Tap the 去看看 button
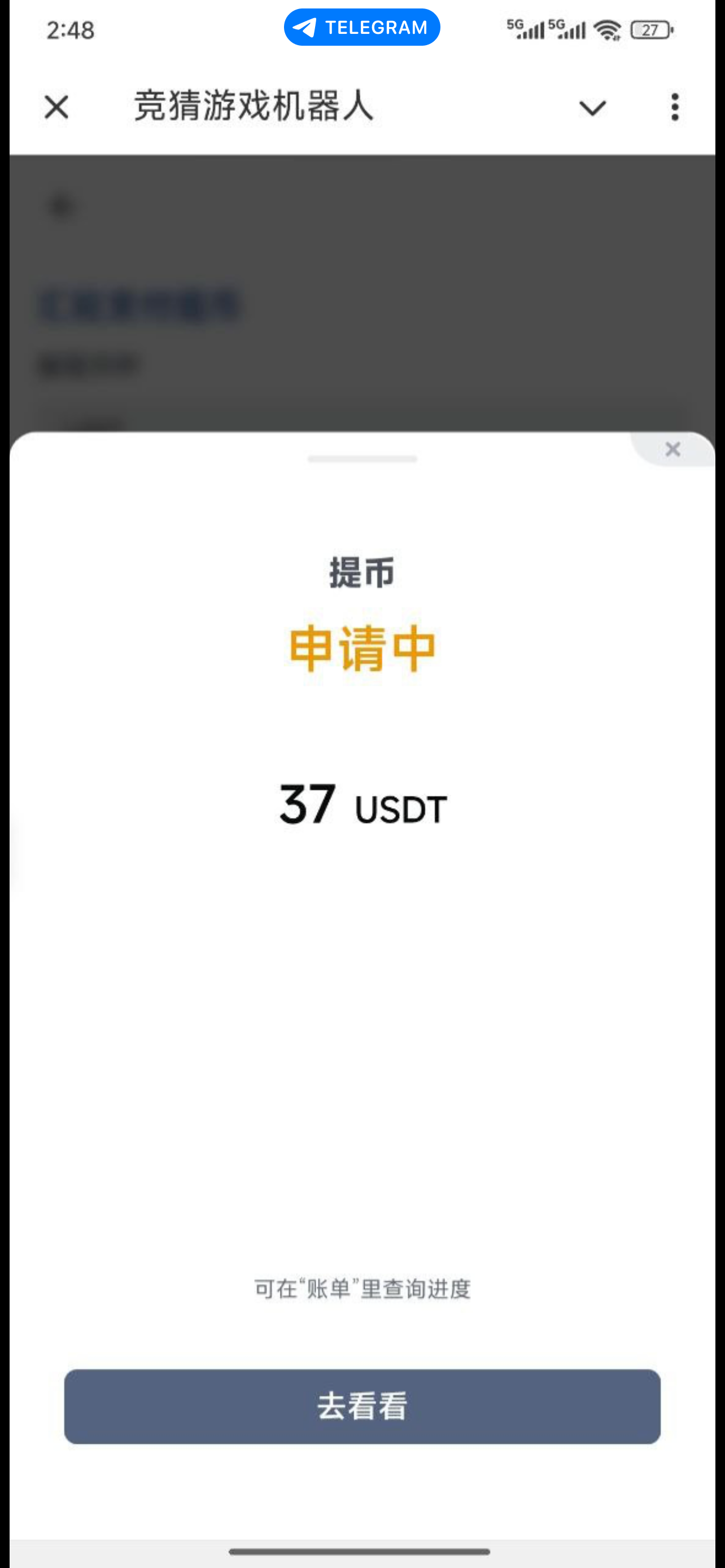 tap(362, 1407)
